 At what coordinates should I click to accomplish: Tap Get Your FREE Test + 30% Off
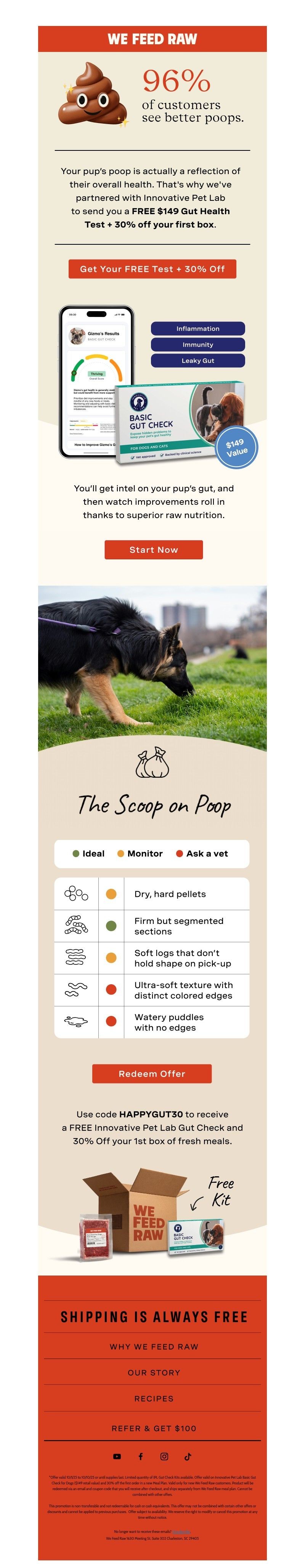pos(152,268)
